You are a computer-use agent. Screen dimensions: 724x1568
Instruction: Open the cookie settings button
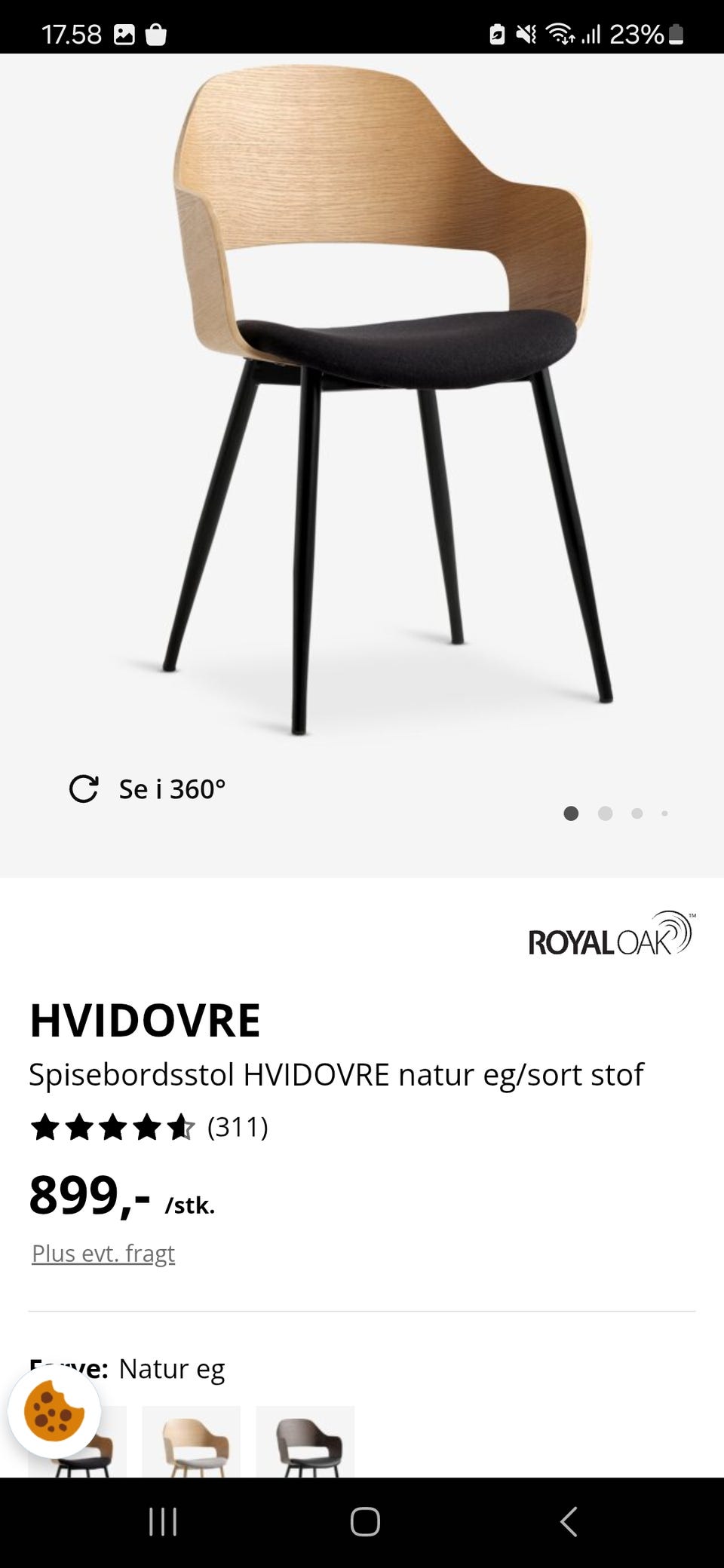pyautogui.click(x=54, y=1411)
